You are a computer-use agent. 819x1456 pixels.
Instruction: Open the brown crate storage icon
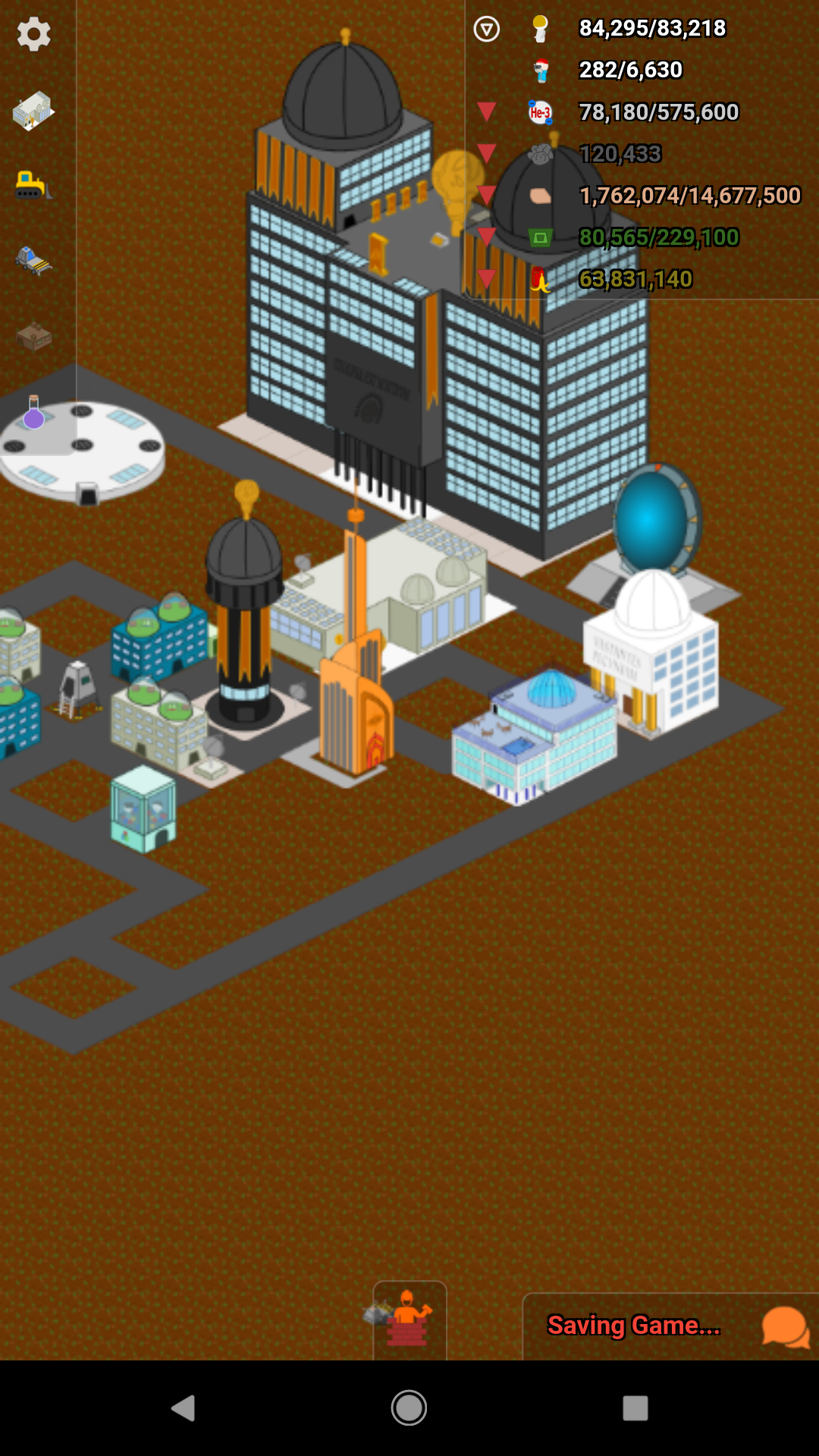pos(33,335)
